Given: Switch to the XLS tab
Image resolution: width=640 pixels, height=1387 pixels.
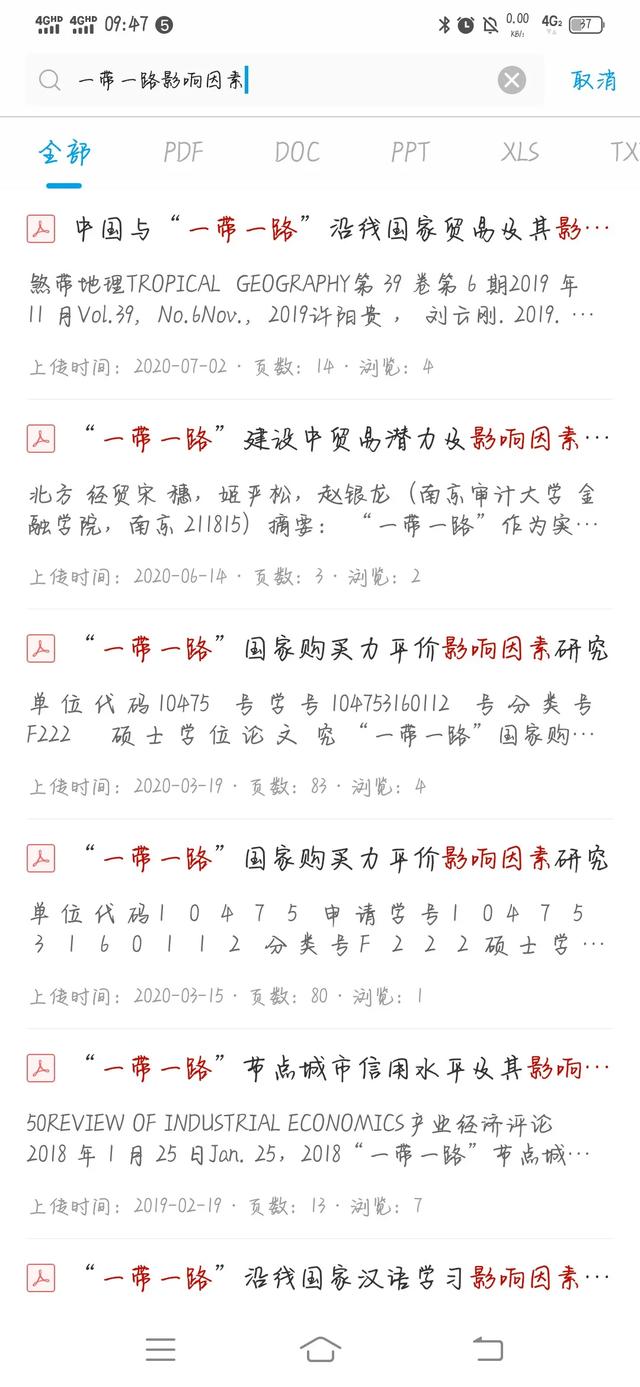Looking at the screenshot, I should 520,152.
